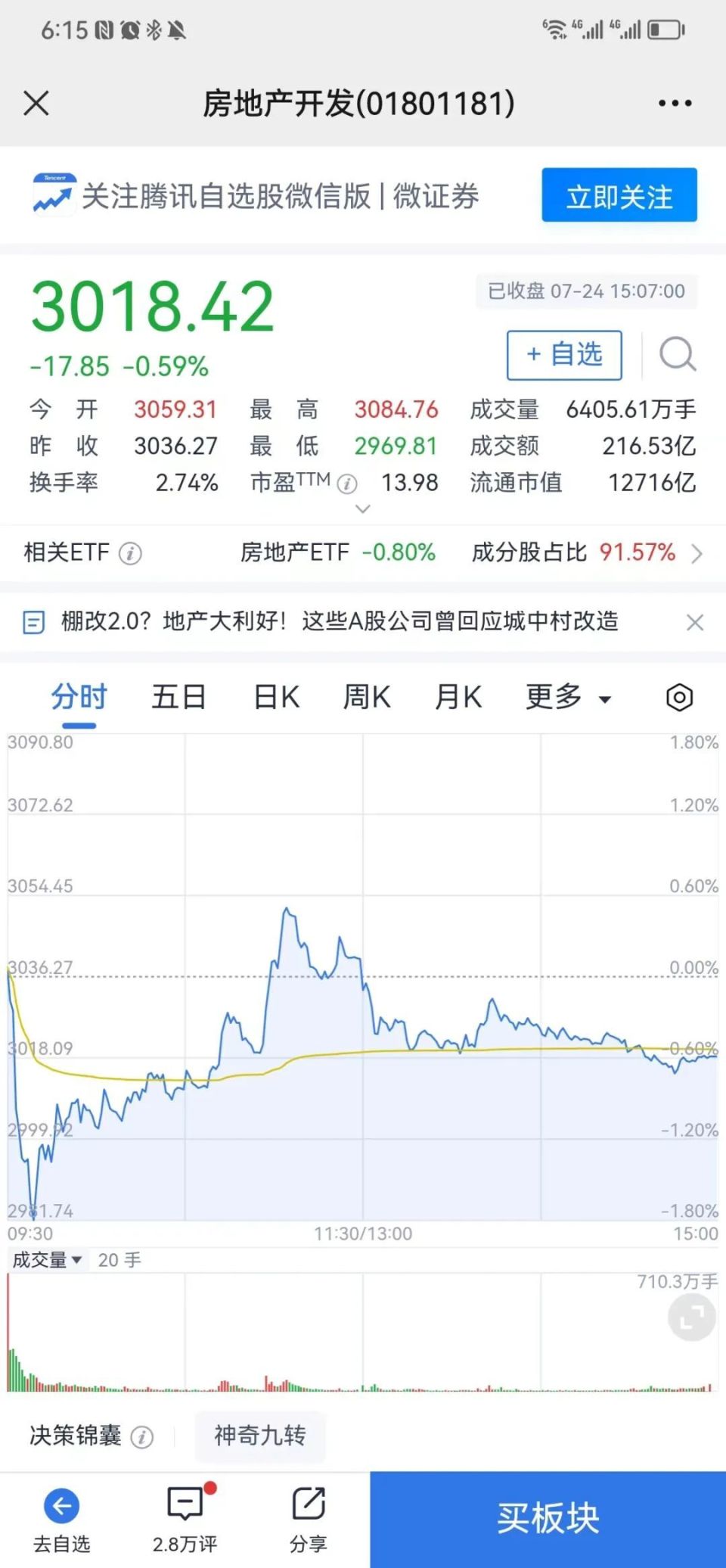Tap the 立即关注 follow button

click(x=619, y=195)
